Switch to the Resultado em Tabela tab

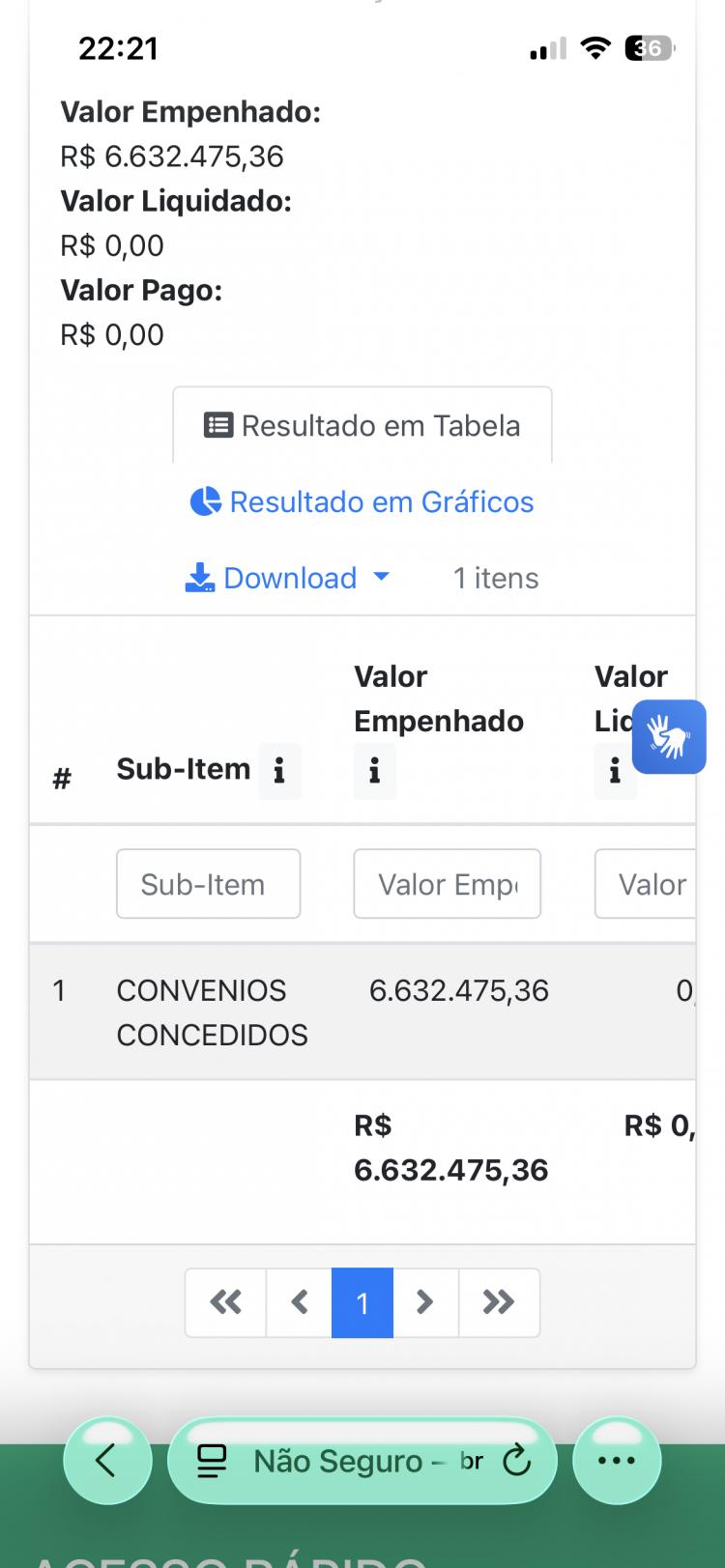click(x=362, y=426)
